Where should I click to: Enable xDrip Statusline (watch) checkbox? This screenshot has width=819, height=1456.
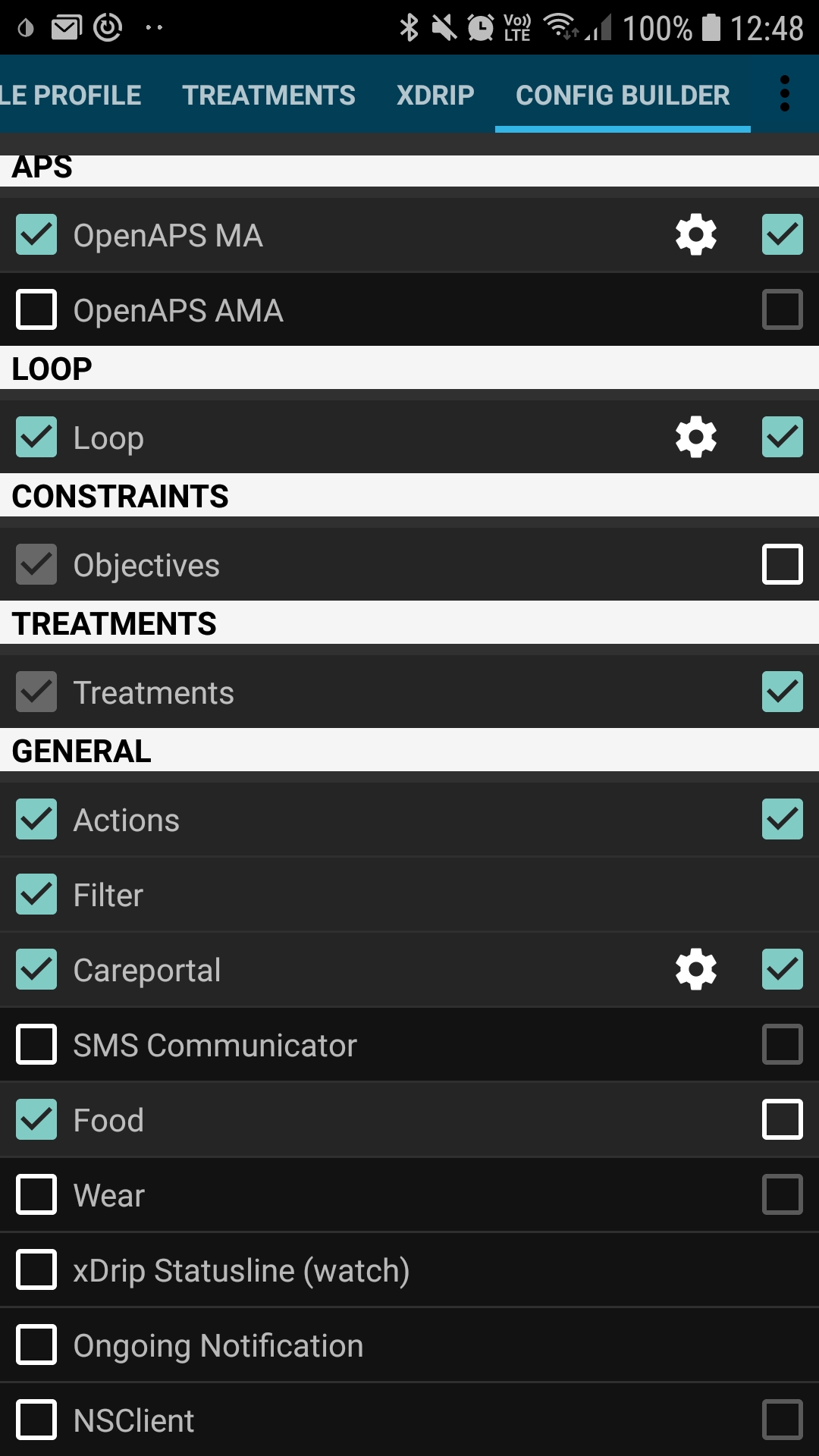(x=36, y=1269)
